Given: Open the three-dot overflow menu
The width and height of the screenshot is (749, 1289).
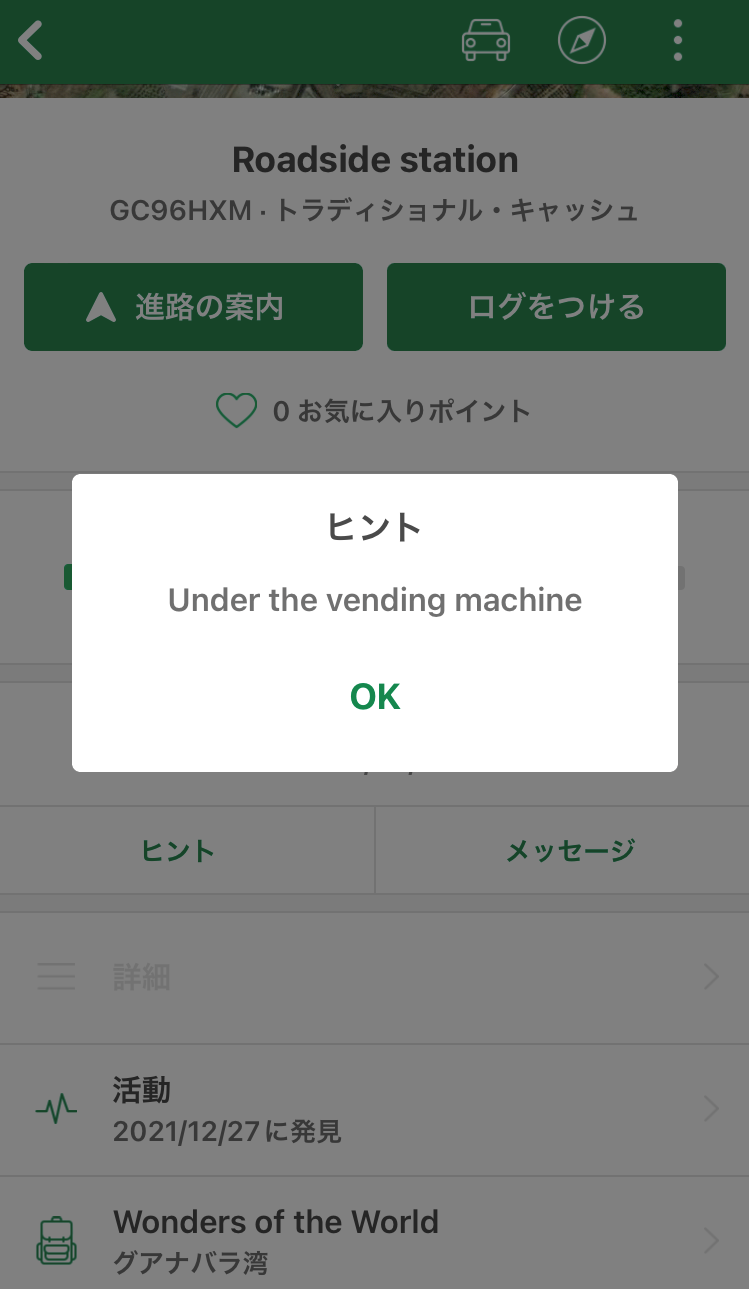Looking at the screenshot, I should click(x=678, y=42).
